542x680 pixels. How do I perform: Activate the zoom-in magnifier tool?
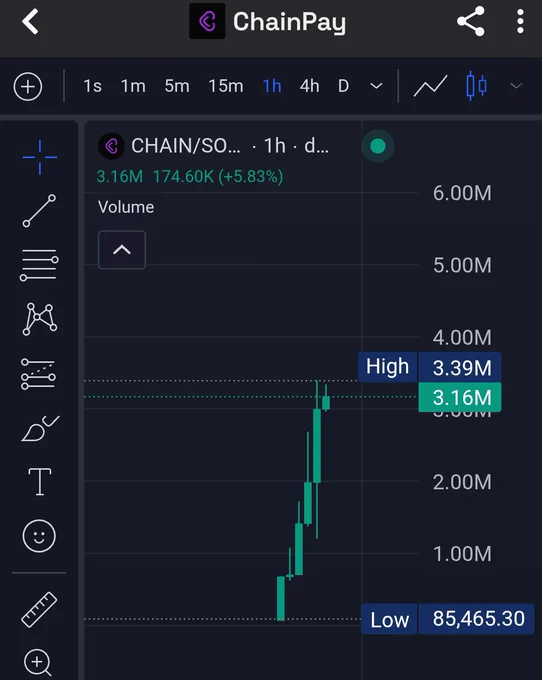(38, 662)
